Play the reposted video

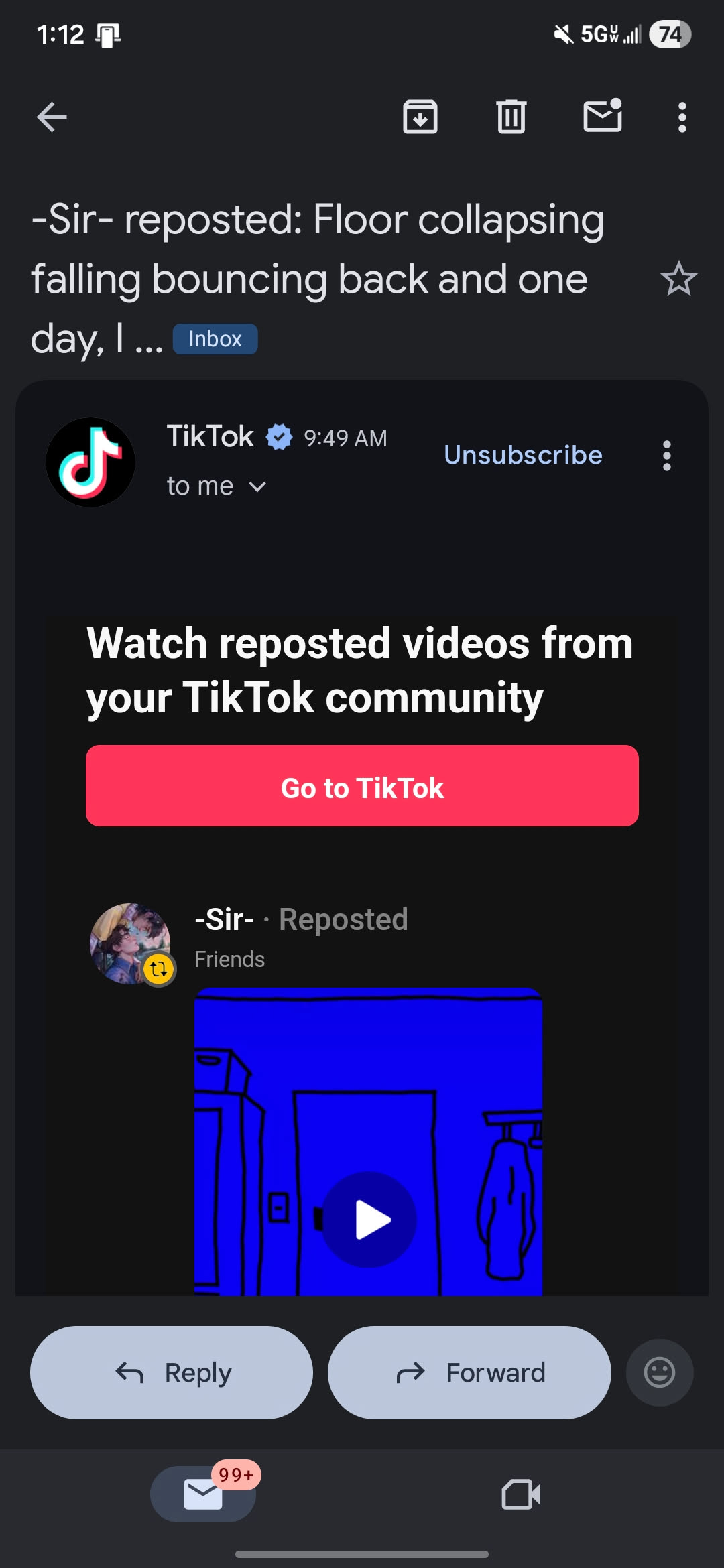point(369,1219)
